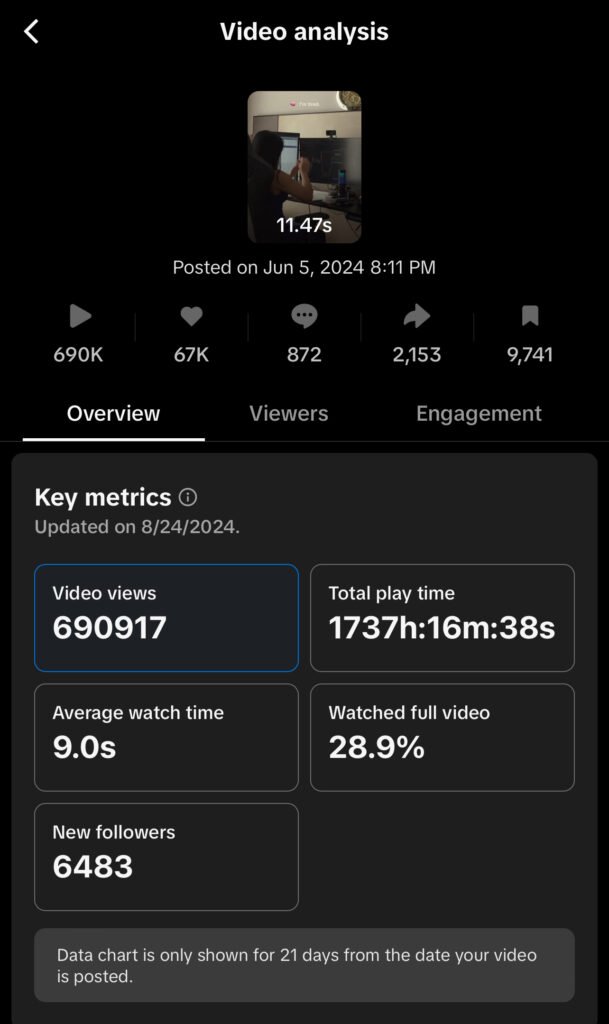Viewport: 609px width, 1024px height.
Task: Select the Total play time card
Action: [x=442, y=617]
